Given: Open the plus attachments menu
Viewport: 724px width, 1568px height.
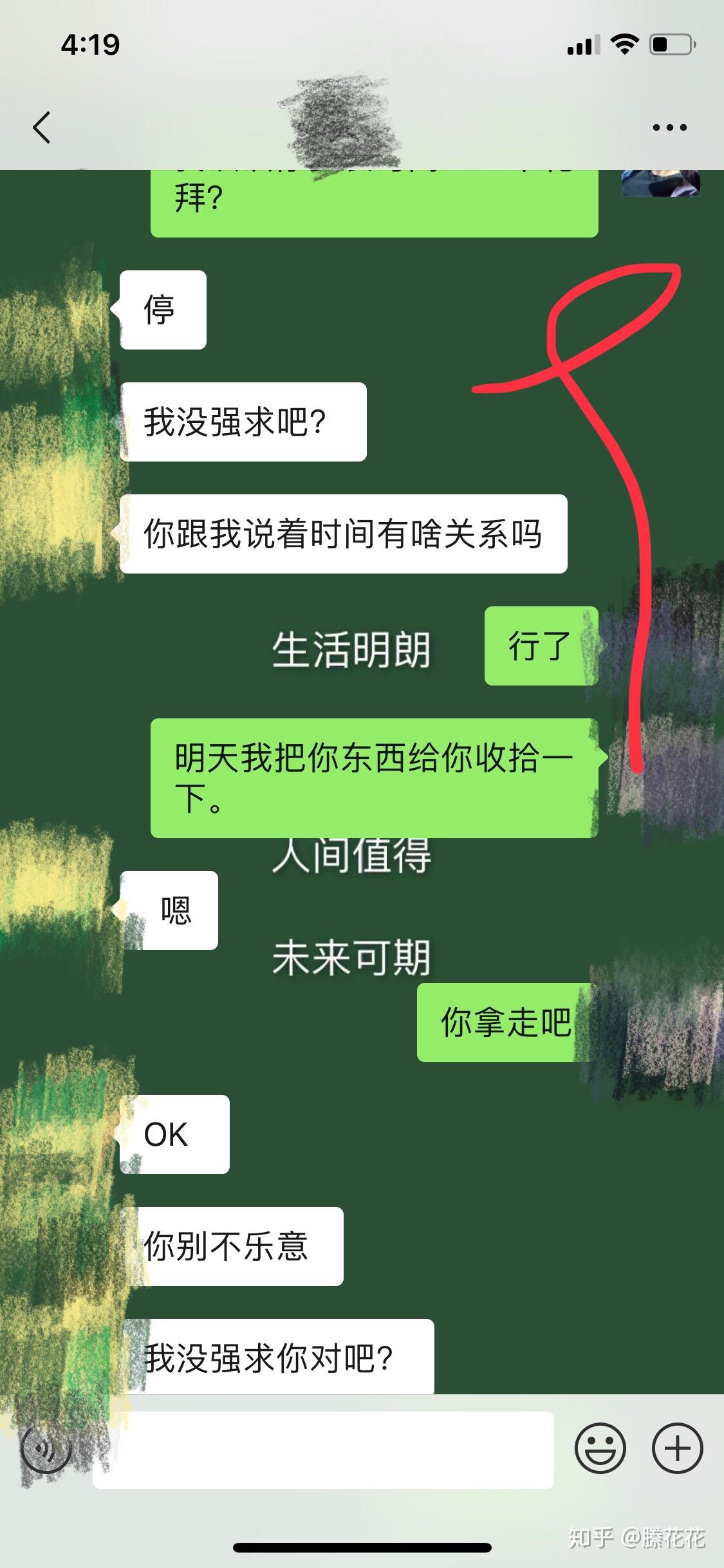Looking at the screenshot, I should tap(677, 1448).
